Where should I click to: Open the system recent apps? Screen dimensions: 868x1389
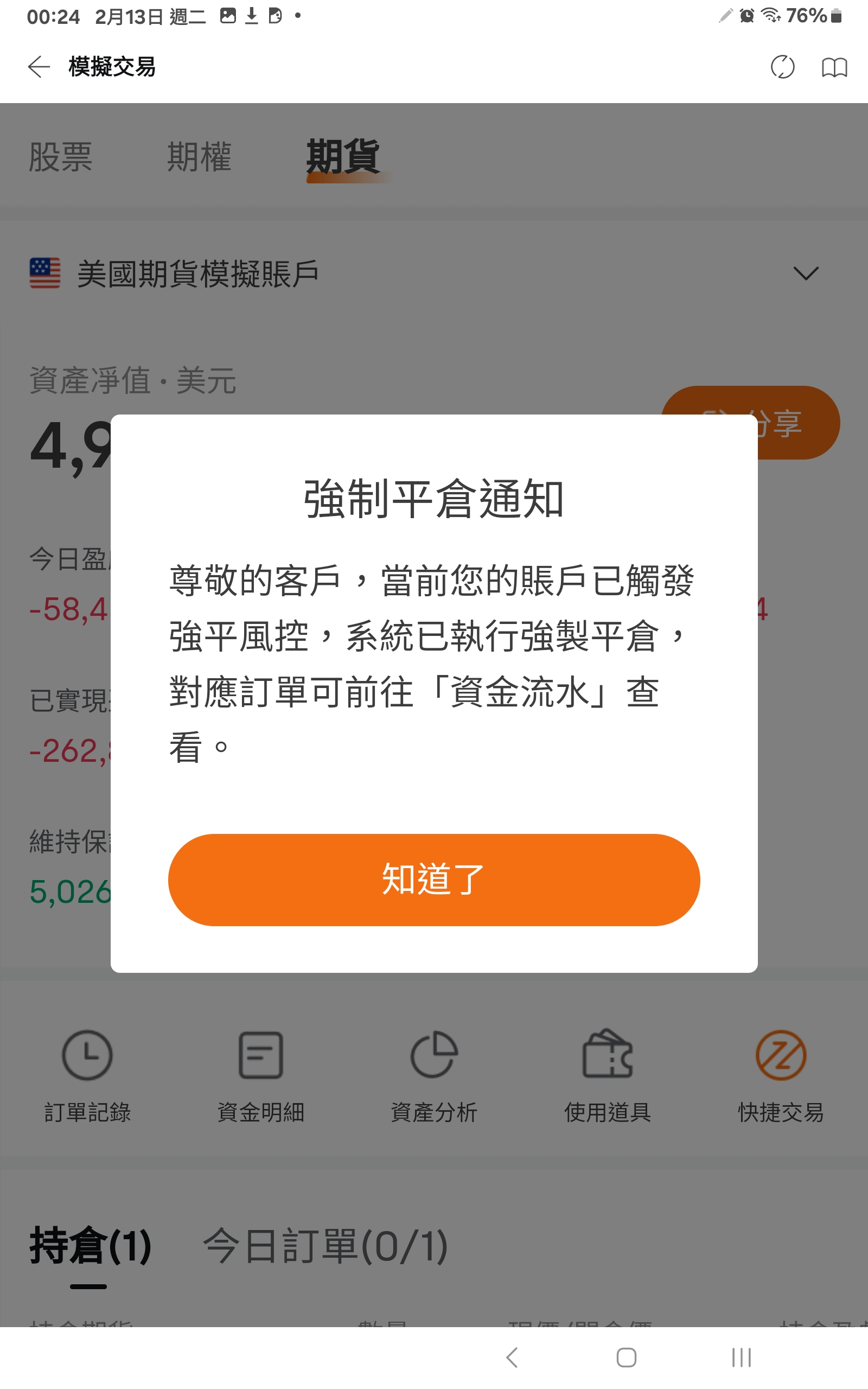coord(741,1358)
